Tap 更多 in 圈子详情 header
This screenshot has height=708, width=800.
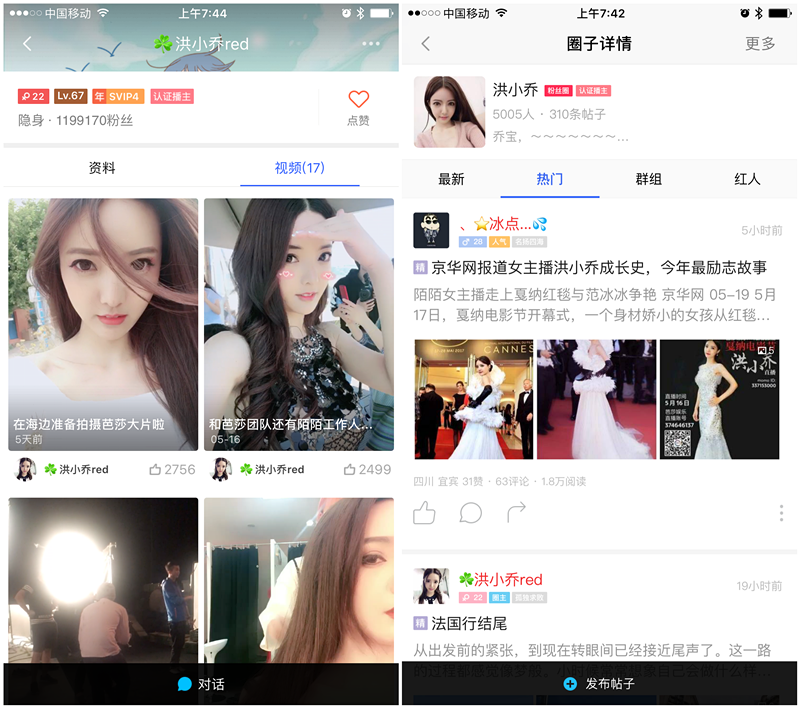[x=760, y=44]
